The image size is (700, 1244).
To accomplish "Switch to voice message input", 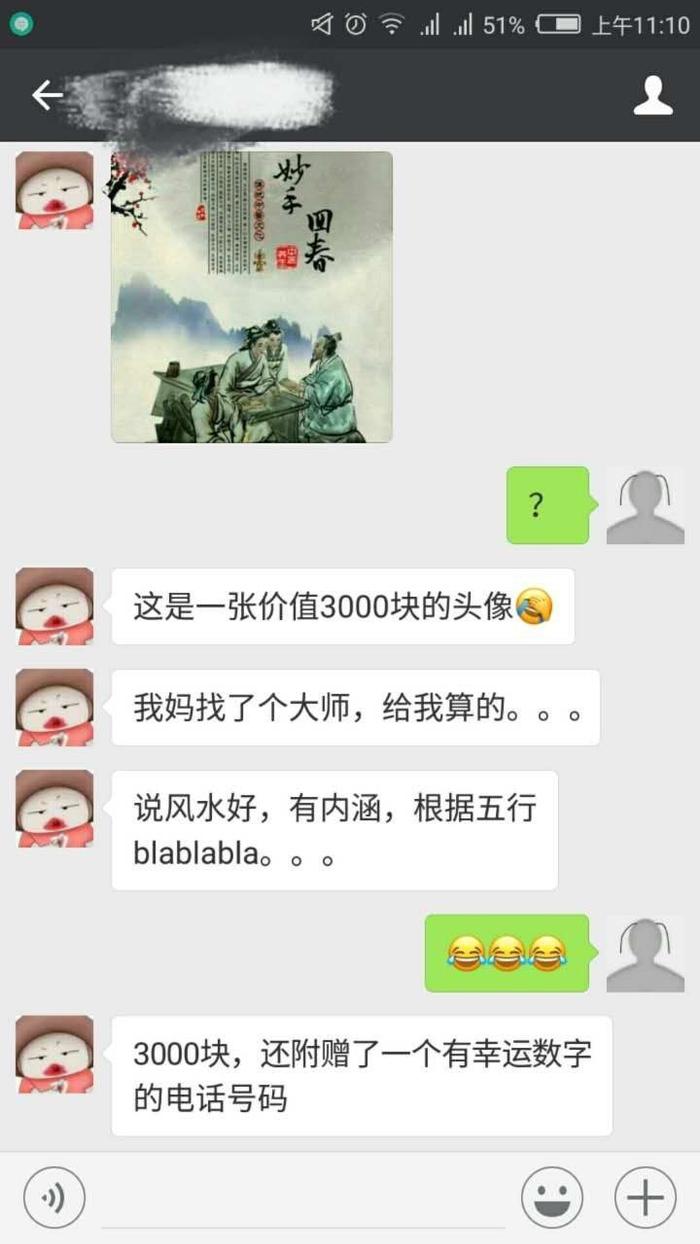I will tap(54, 1198).
